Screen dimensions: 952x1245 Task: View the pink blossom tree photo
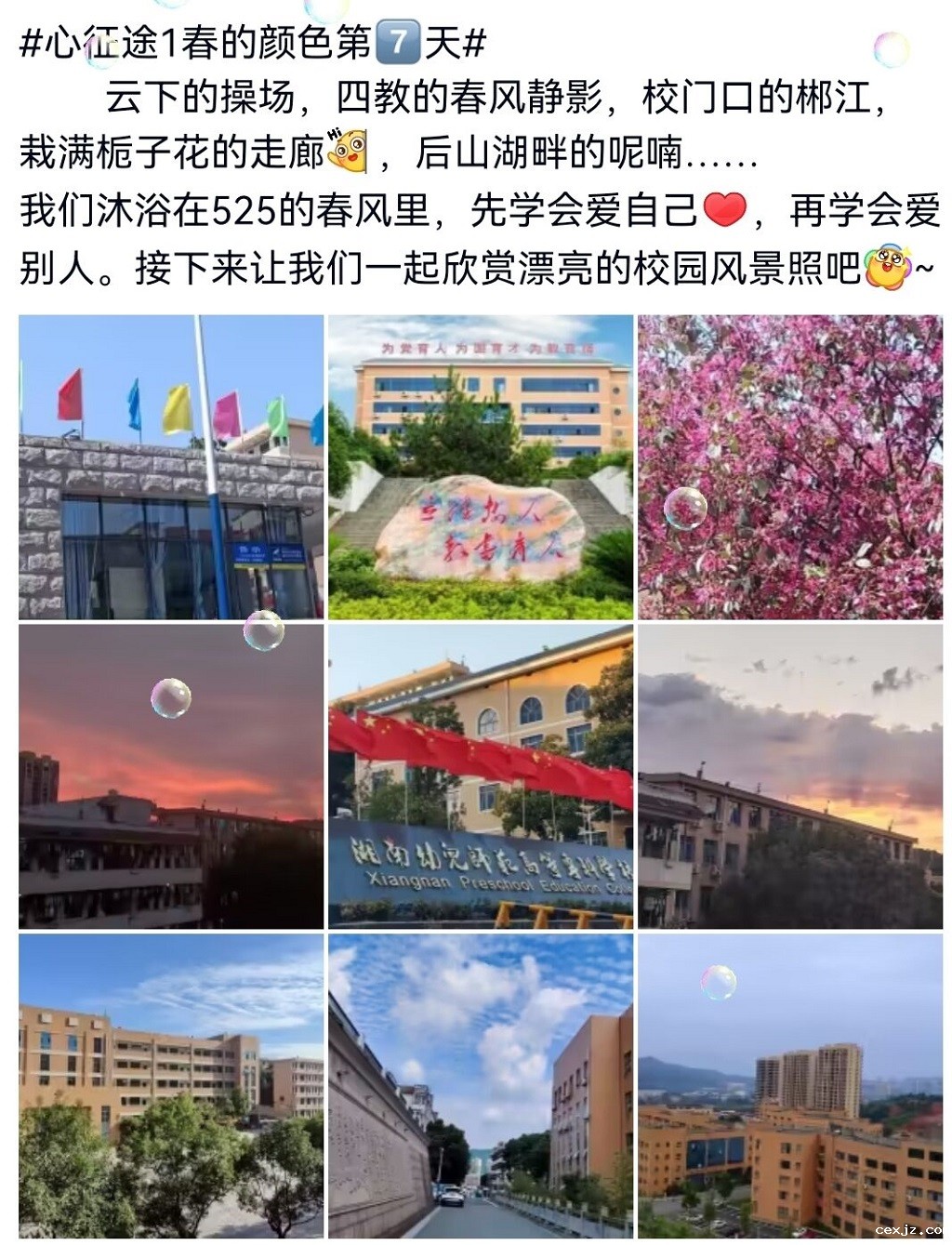(789, 467)
